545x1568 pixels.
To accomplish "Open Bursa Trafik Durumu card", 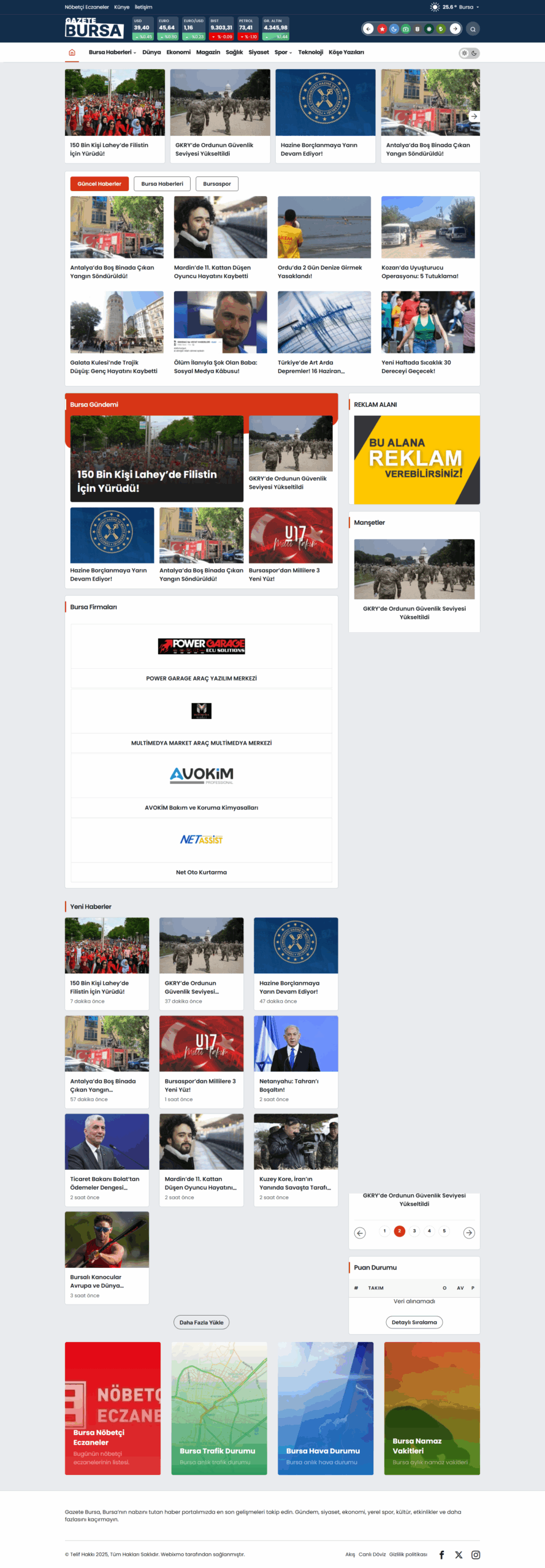I will 219,1407.
